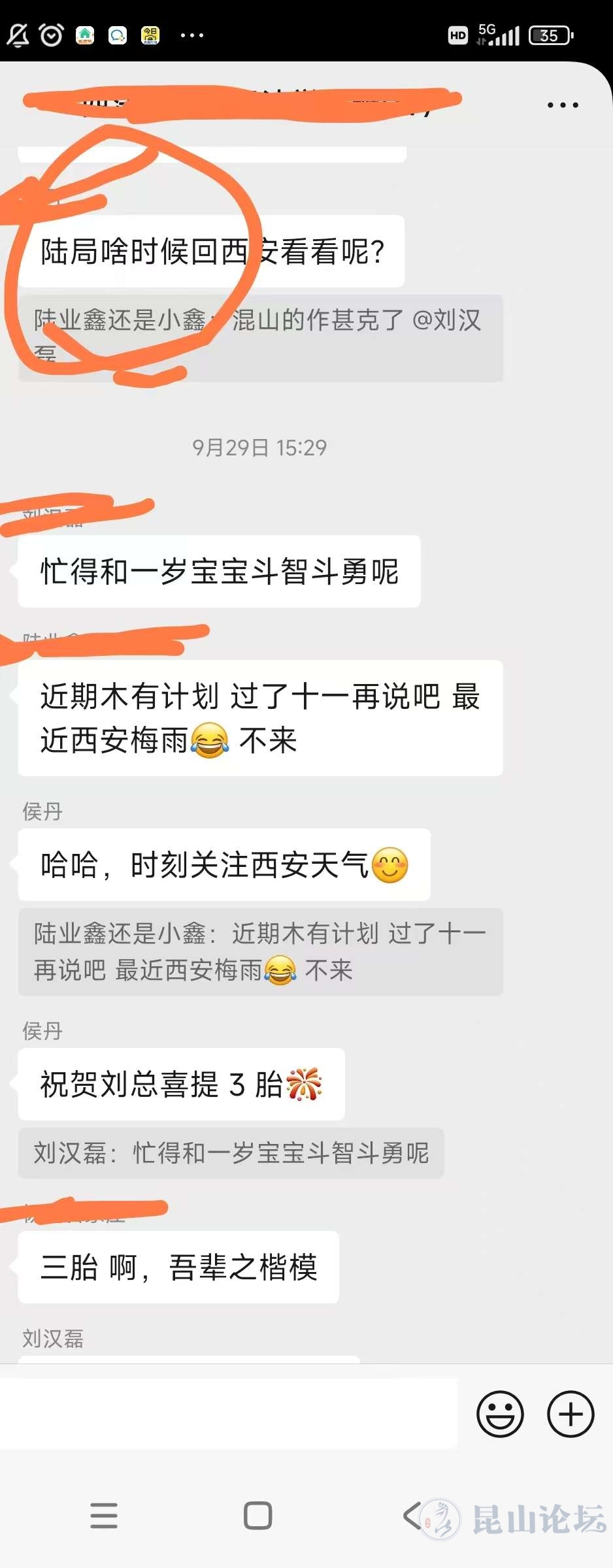This screenshot has width=613, height=1568.
Task: Open the emoji picker
Action: point(500,1414)
